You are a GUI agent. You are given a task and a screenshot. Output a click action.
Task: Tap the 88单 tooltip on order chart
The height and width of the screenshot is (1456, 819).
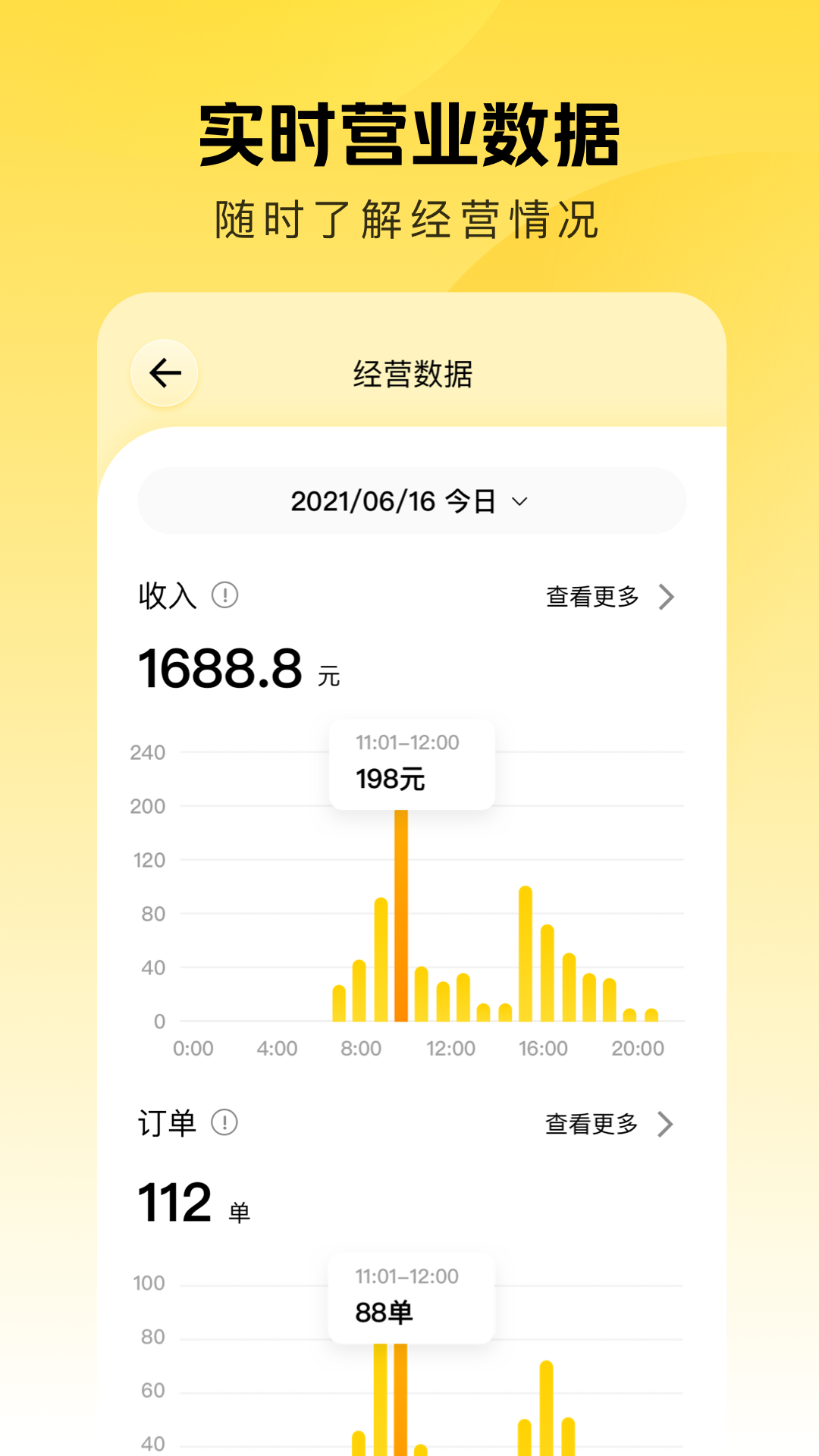410,1297
